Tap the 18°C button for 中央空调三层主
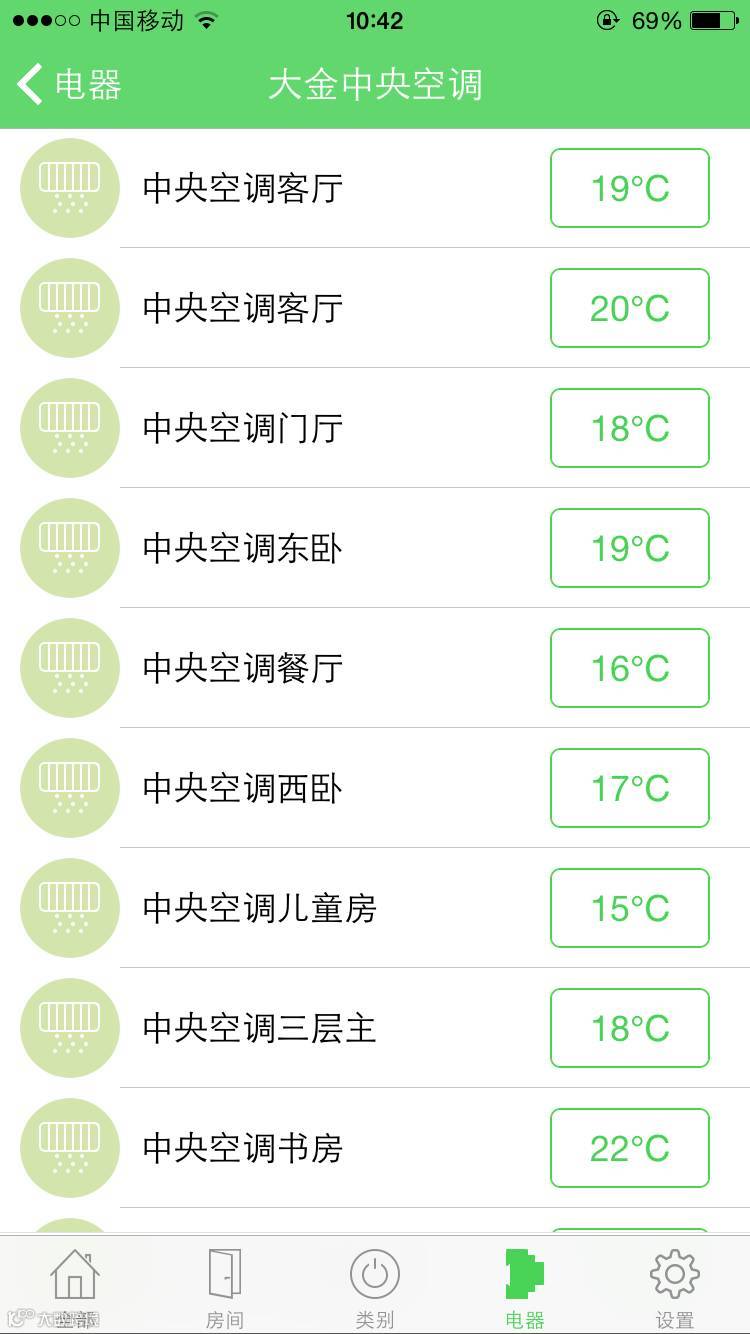The image size is (750, 1334). [629, 1028]
